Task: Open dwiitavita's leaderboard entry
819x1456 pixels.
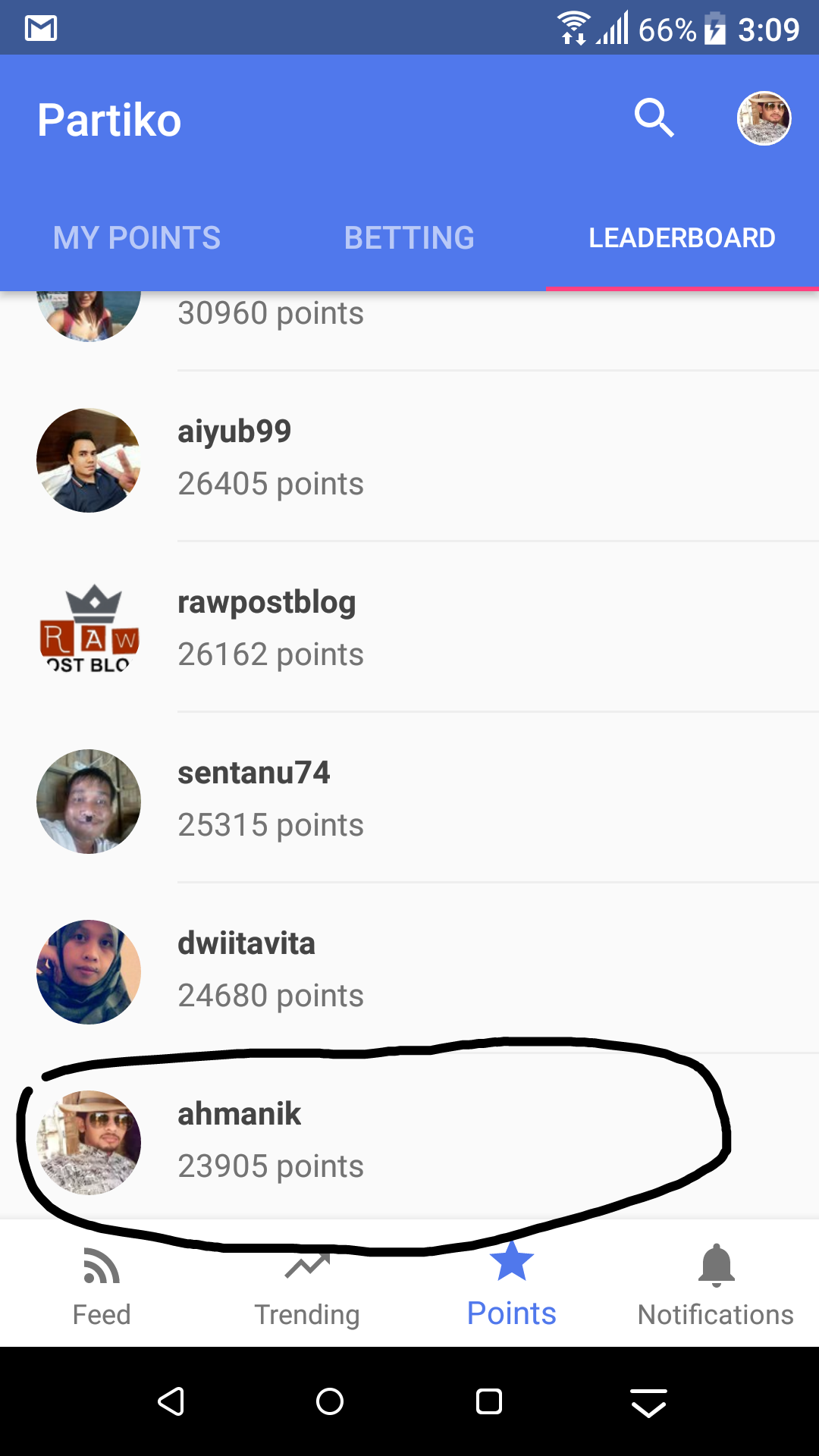Action: click(x=409, y=969)
